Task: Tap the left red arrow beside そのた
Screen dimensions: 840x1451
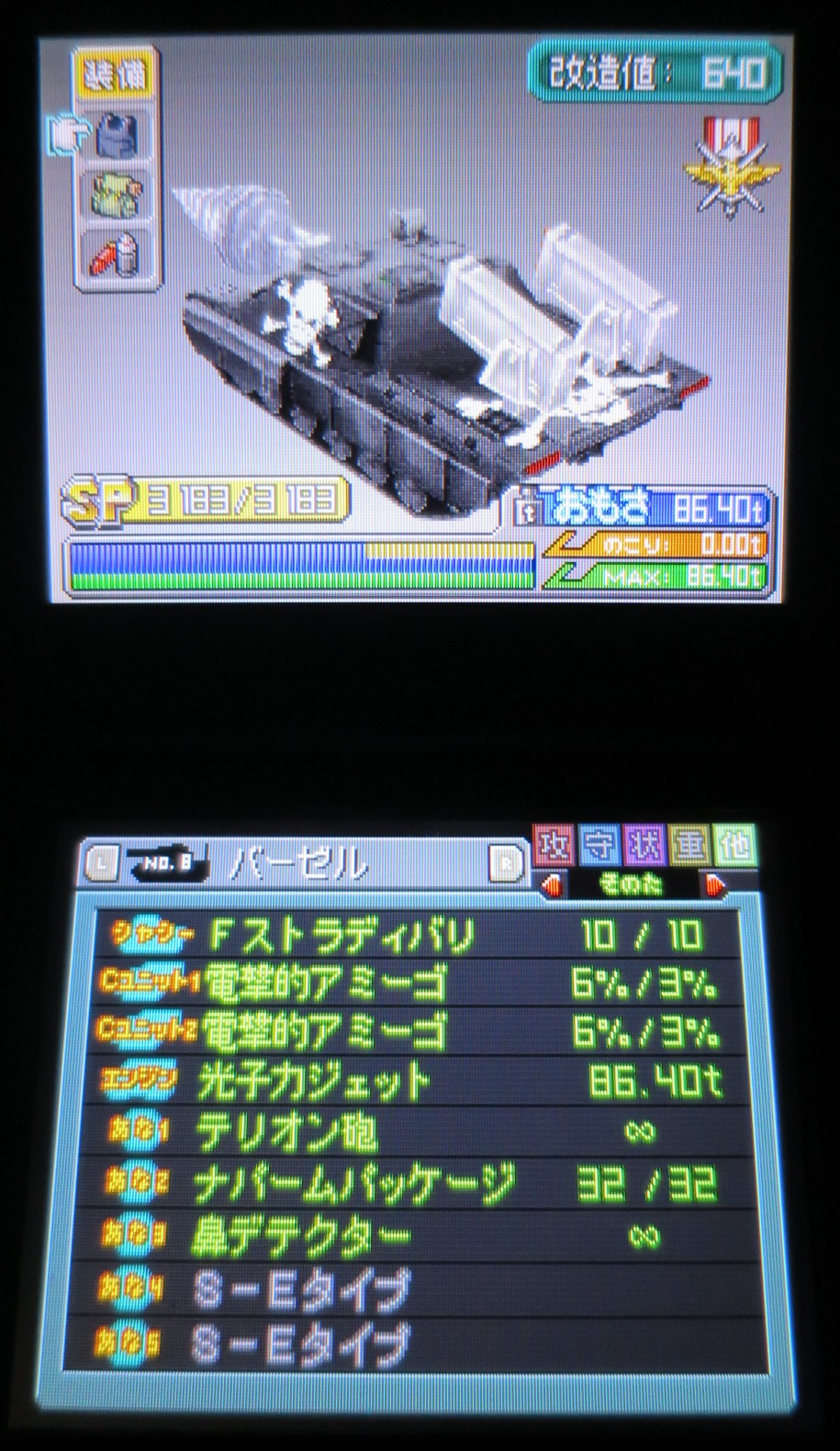Action: point(554,885)
